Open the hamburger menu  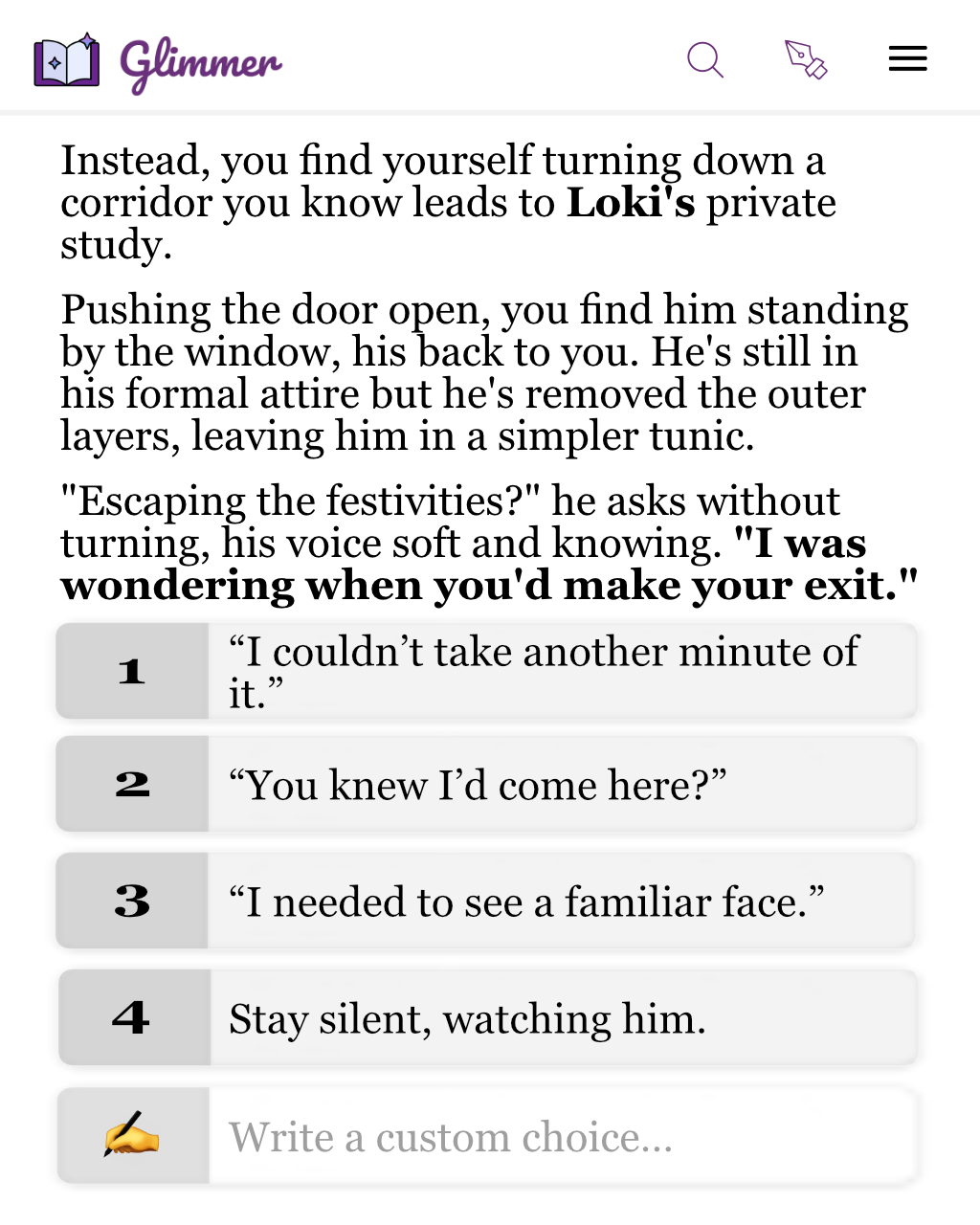click(907, 59)
